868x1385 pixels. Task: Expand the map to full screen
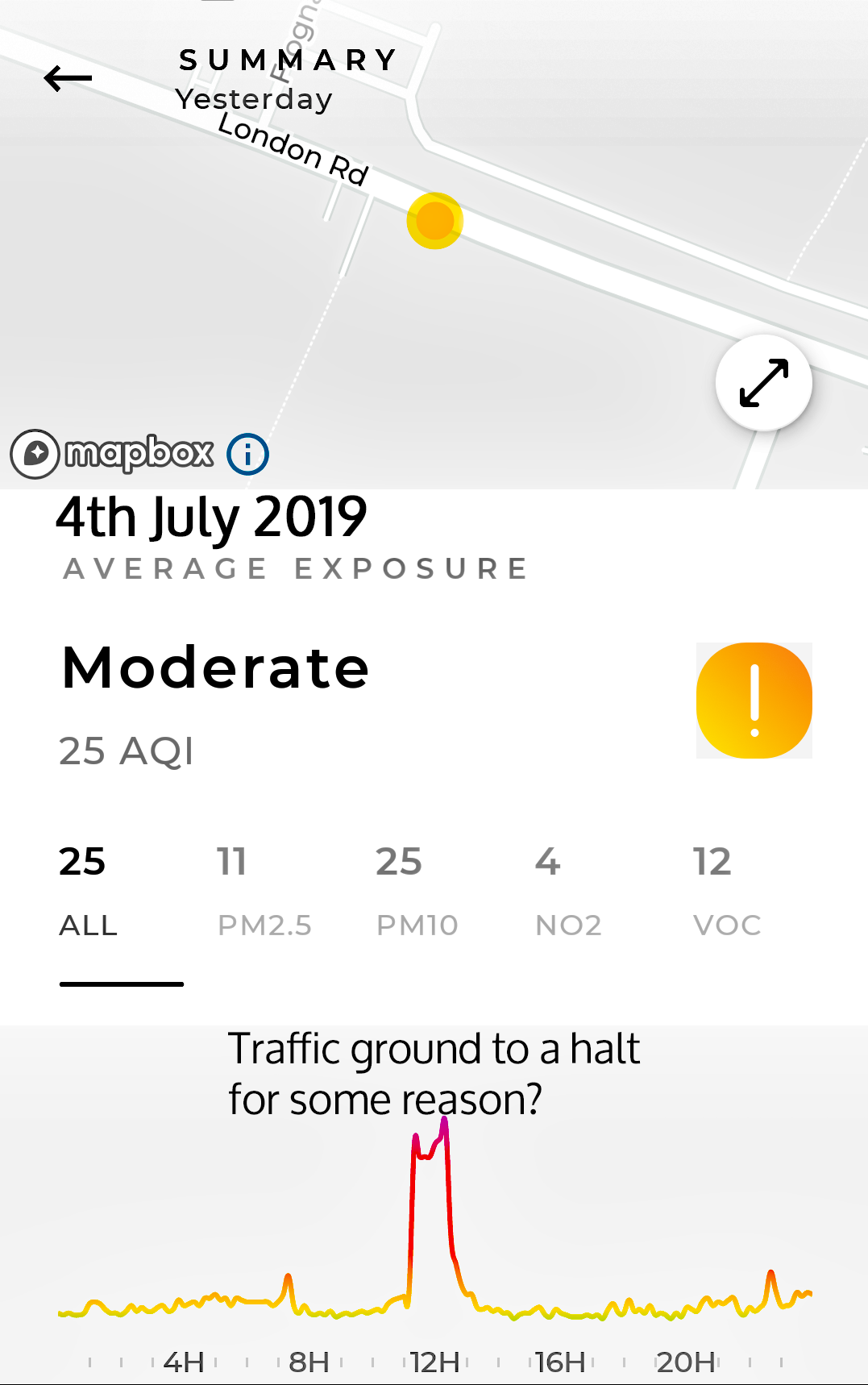[763, 383]
